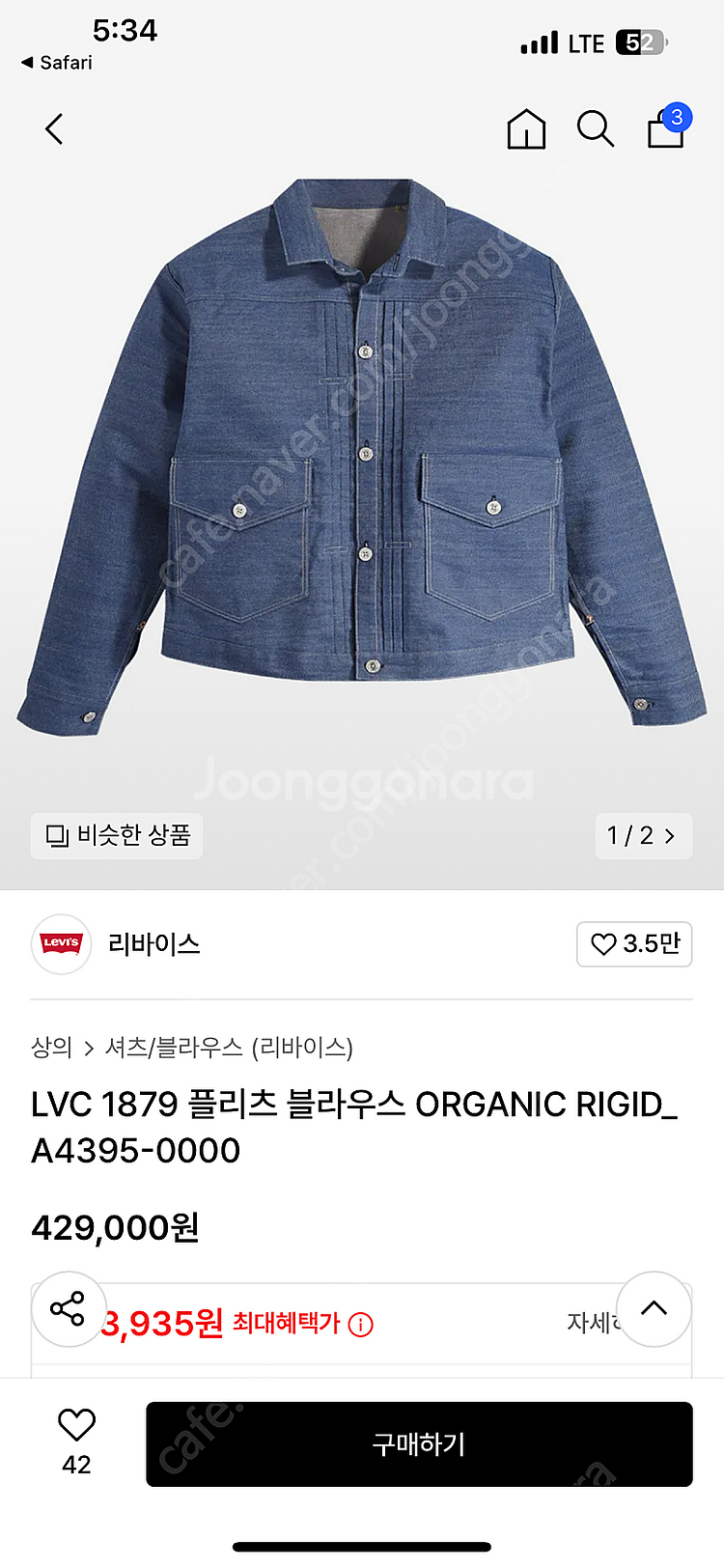Tap 구매하기 to buy the jacket
This screenshot has height=1568, width=724.
point(419,1444)
